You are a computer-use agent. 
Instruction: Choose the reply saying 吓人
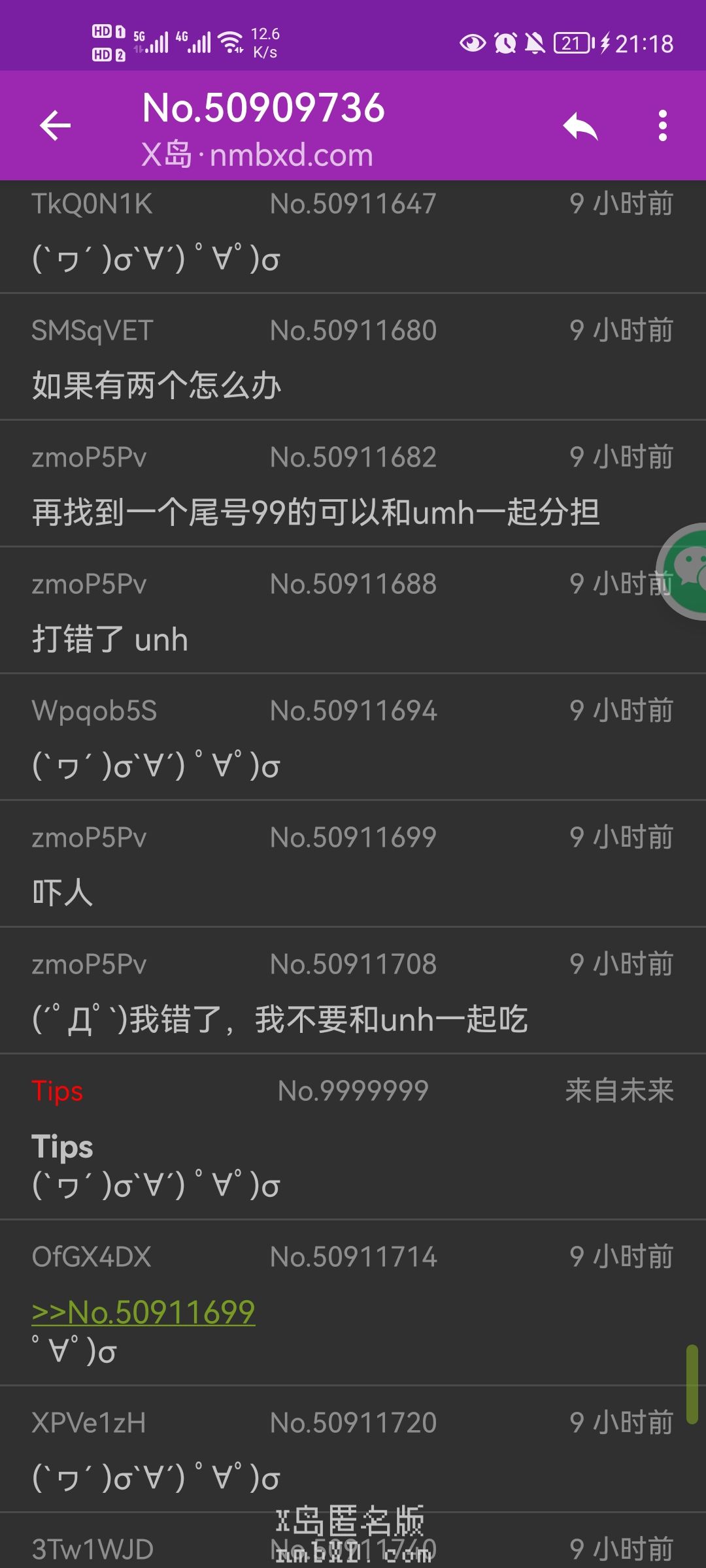click(353, 865)
